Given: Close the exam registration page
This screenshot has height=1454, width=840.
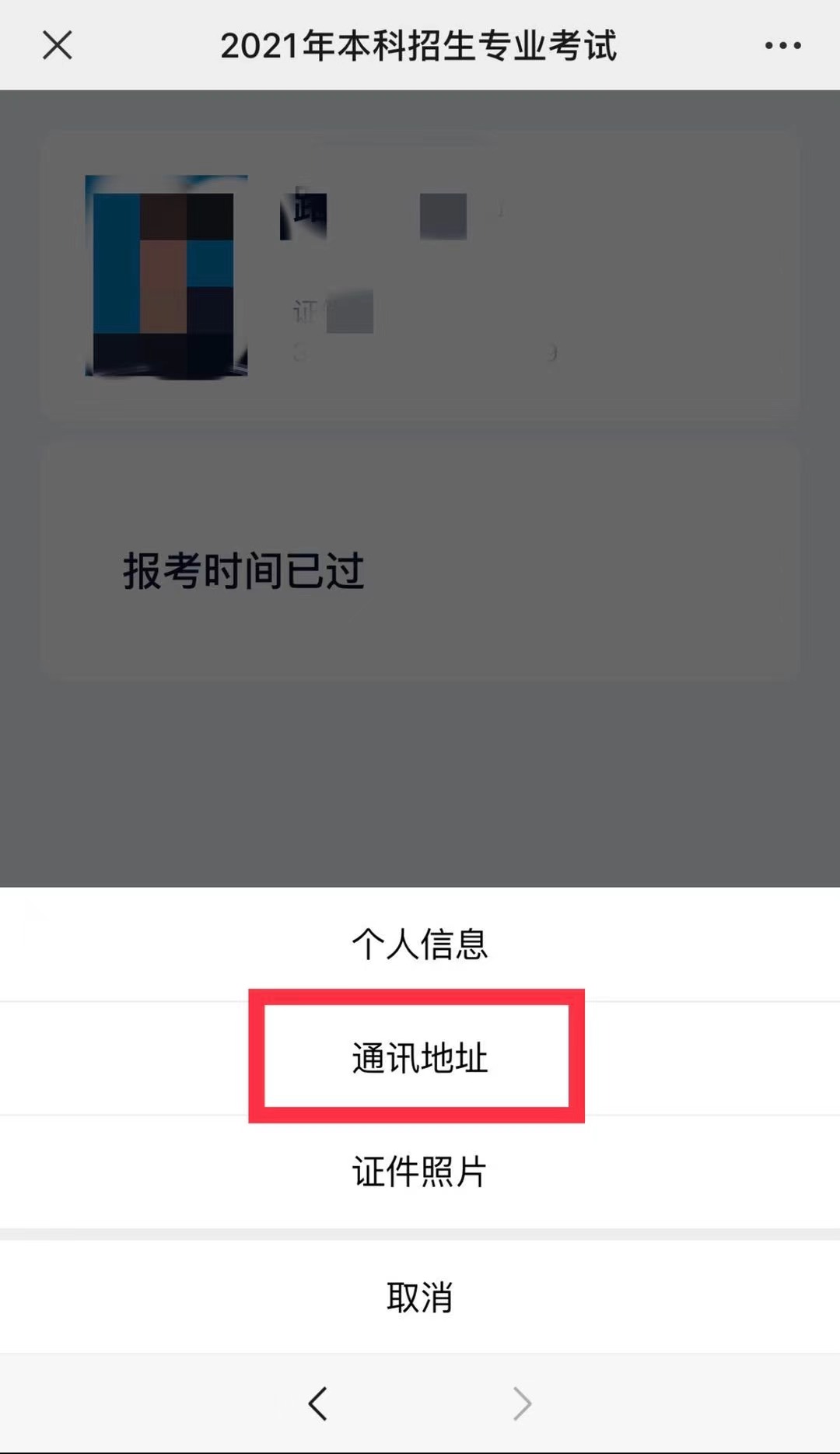Looking at the screenshot, I should [x=57, y=45].
